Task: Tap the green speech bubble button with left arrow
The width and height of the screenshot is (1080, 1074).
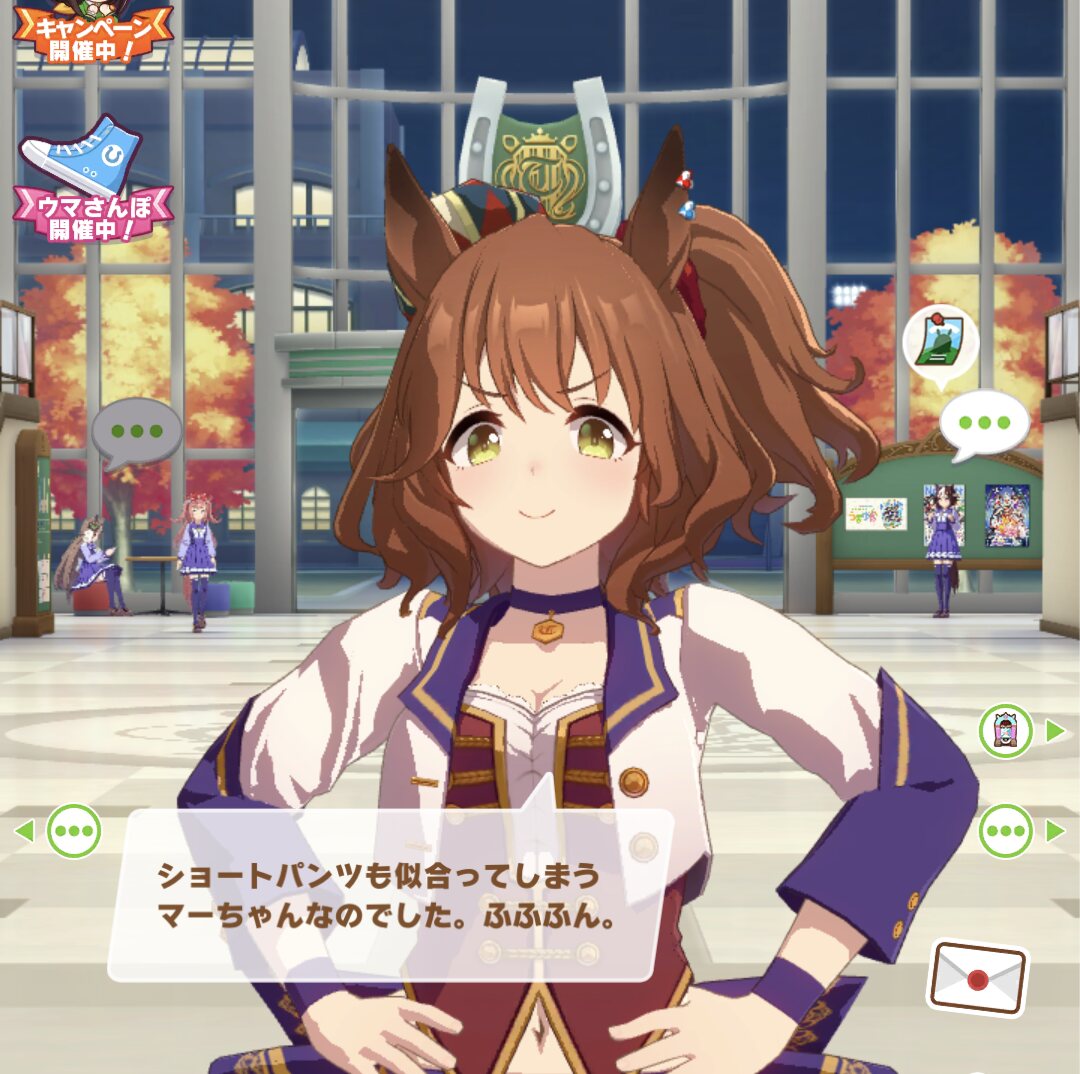Action: [x=73, y=830]
